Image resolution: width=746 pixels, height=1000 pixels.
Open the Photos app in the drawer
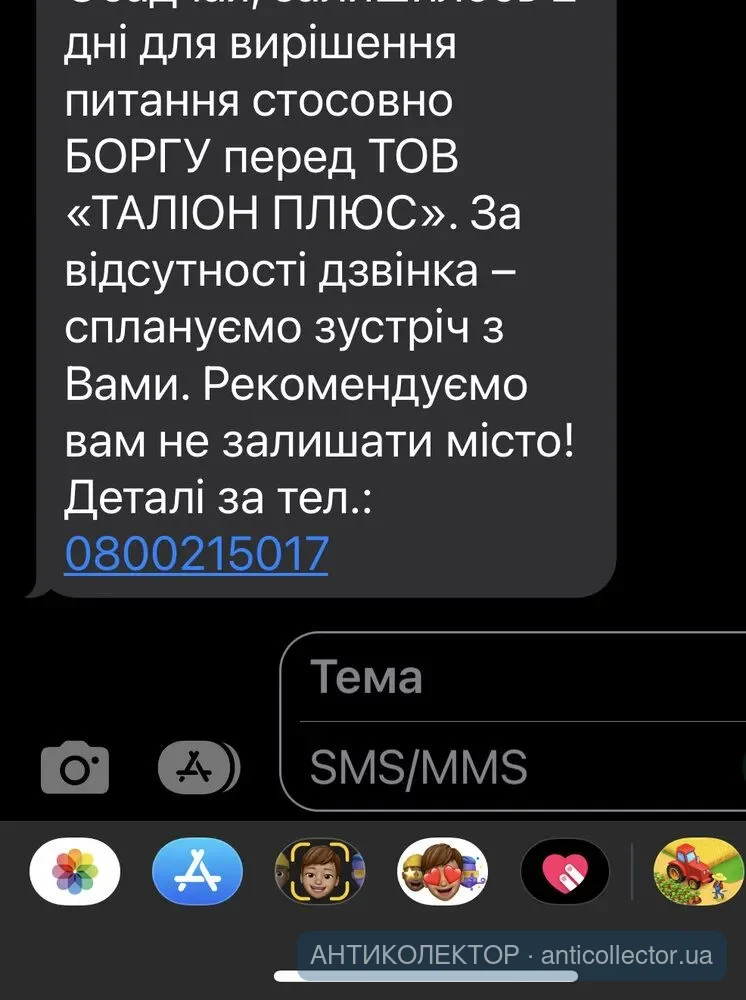(76, 871)
